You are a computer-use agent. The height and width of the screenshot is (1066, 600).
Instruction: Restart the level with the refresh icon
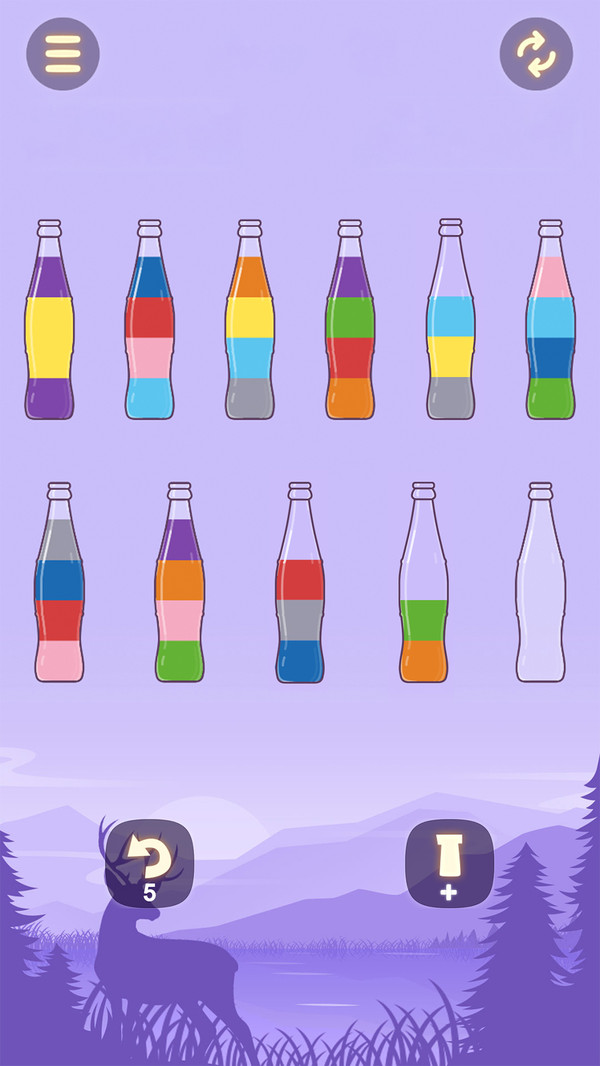pos(536,54)
